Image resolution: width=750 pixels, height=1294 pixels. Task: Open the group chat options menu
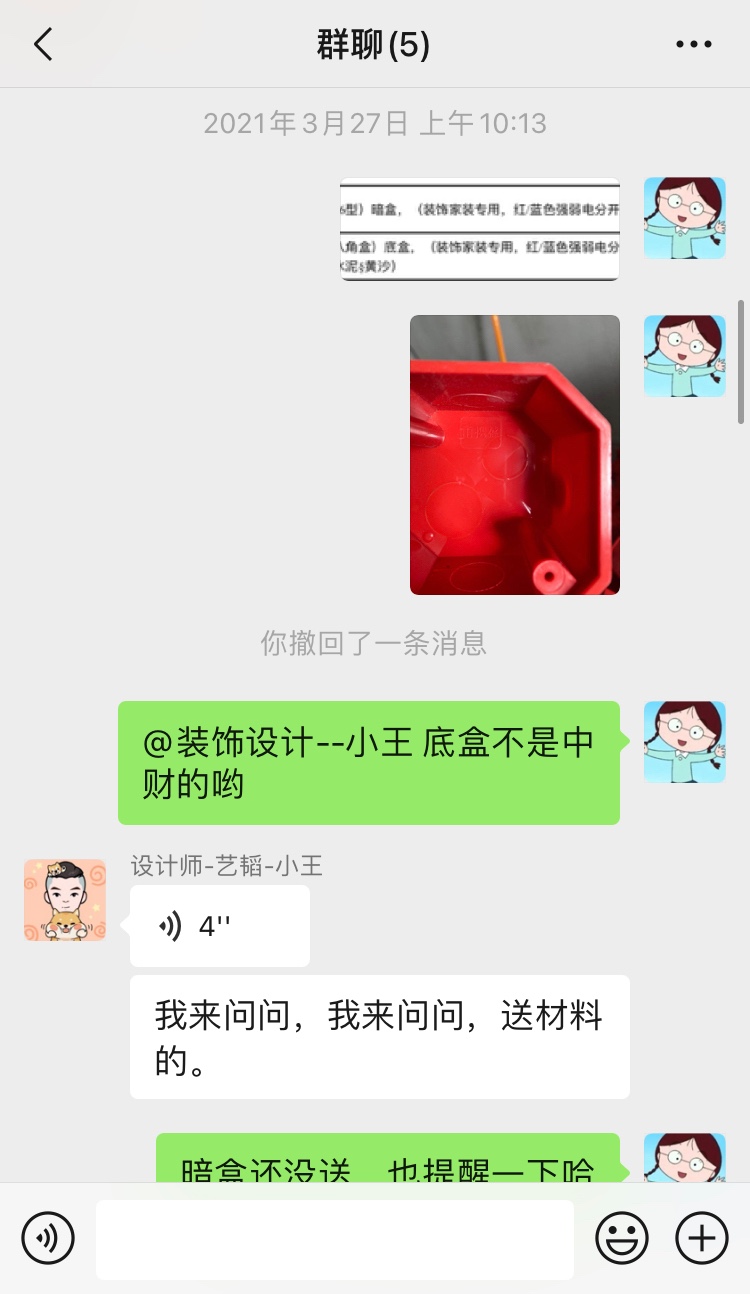(693, 45)
